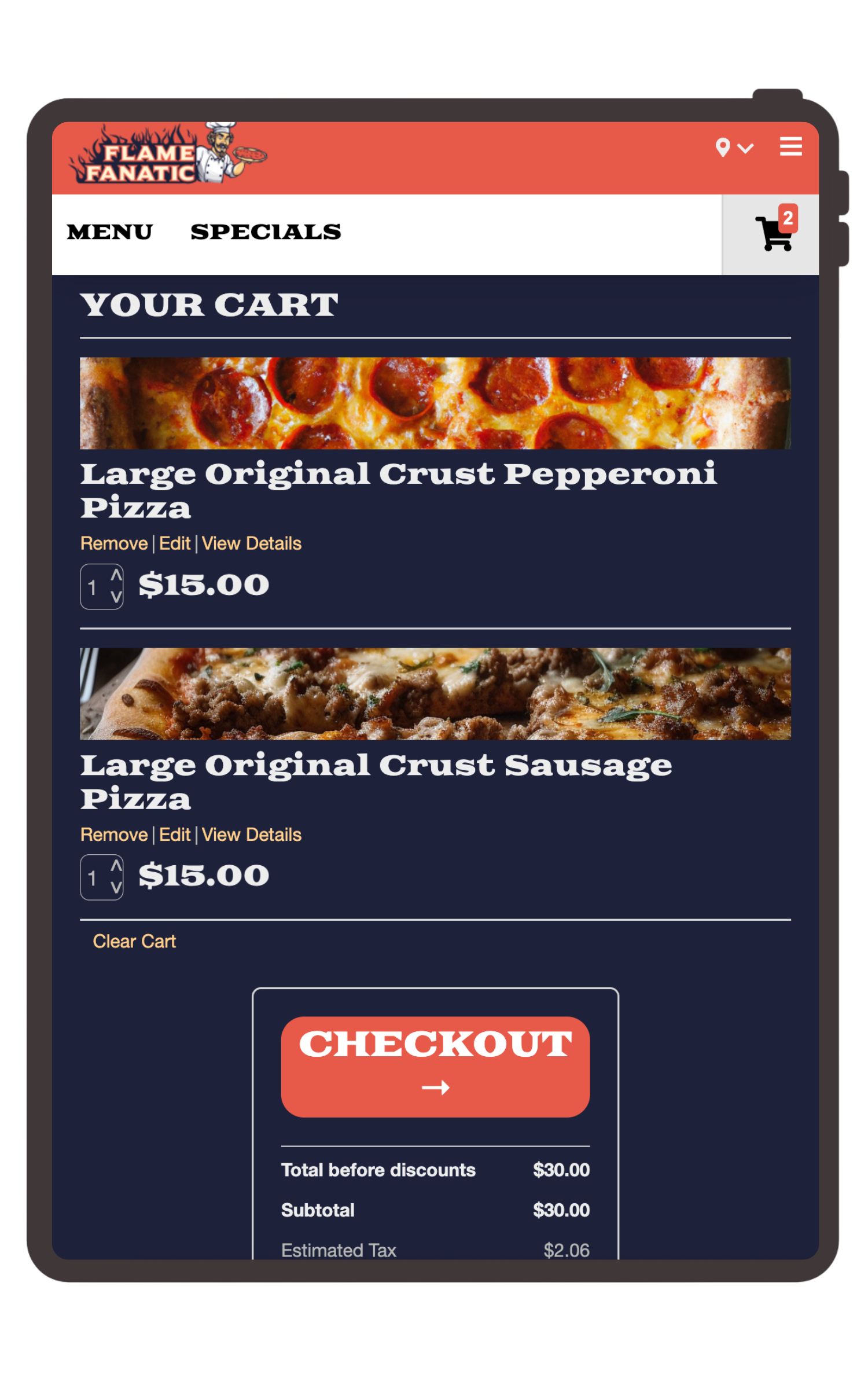Clear the entire cart
868x1389 pixels.
click(134, 942)
